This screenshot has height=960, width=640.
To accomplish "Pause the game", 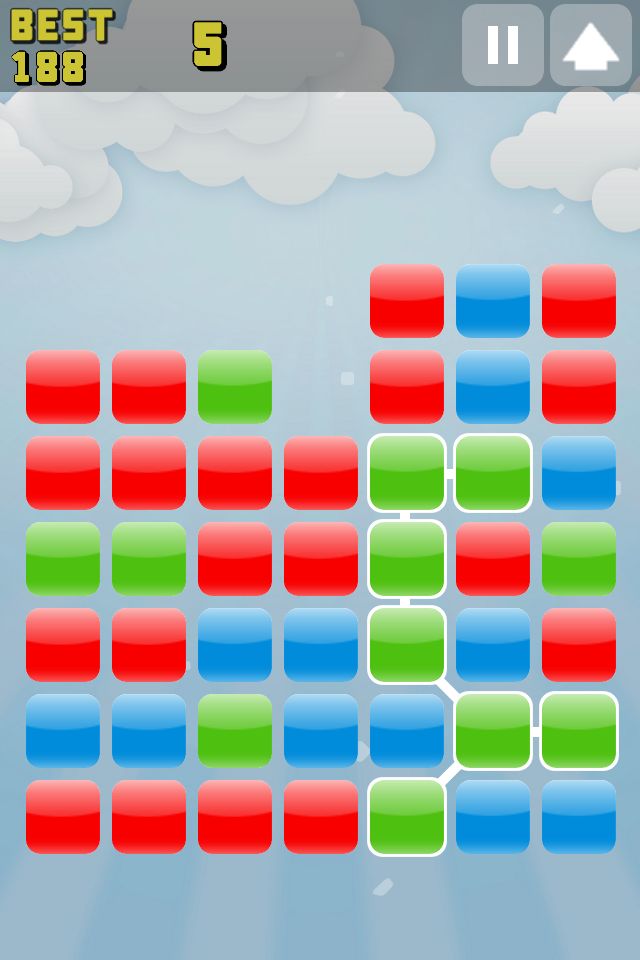I will coord(502,45).
